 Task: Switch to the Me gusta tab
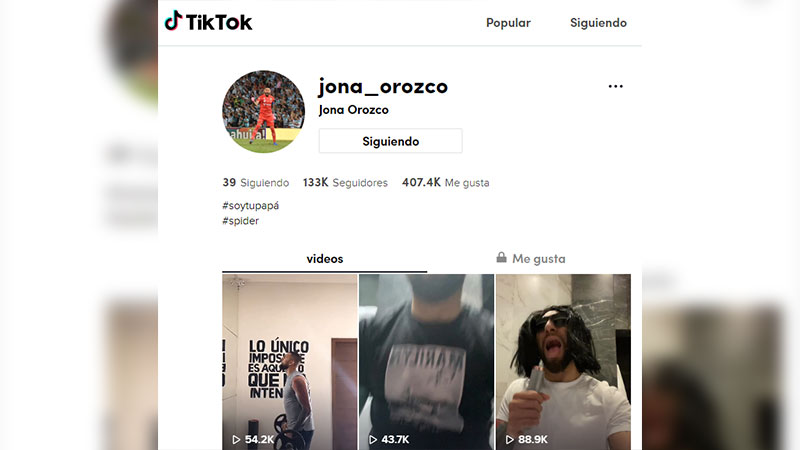[531, 259]
